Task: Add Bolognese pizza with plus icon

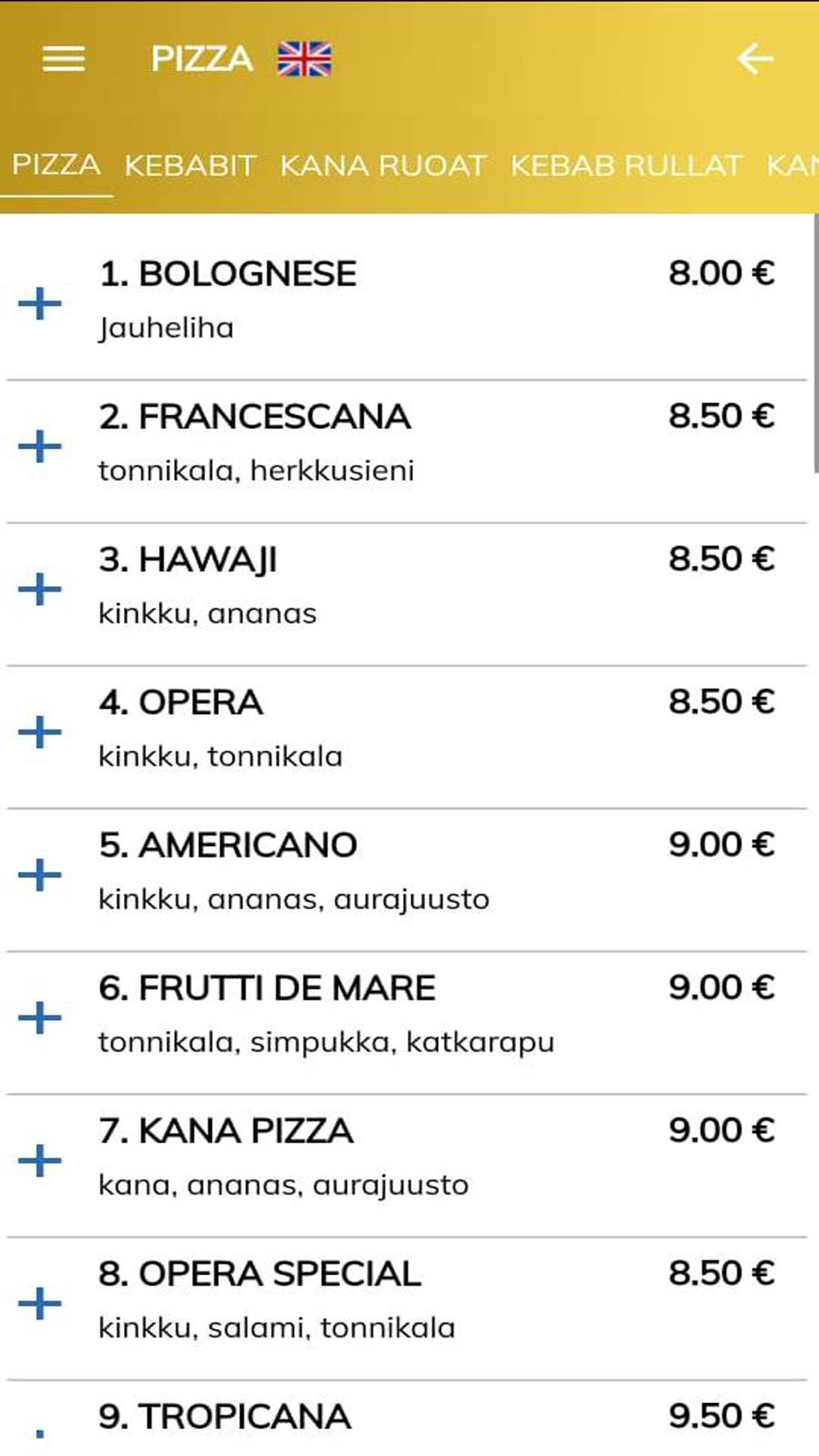Action: point(40,304)
